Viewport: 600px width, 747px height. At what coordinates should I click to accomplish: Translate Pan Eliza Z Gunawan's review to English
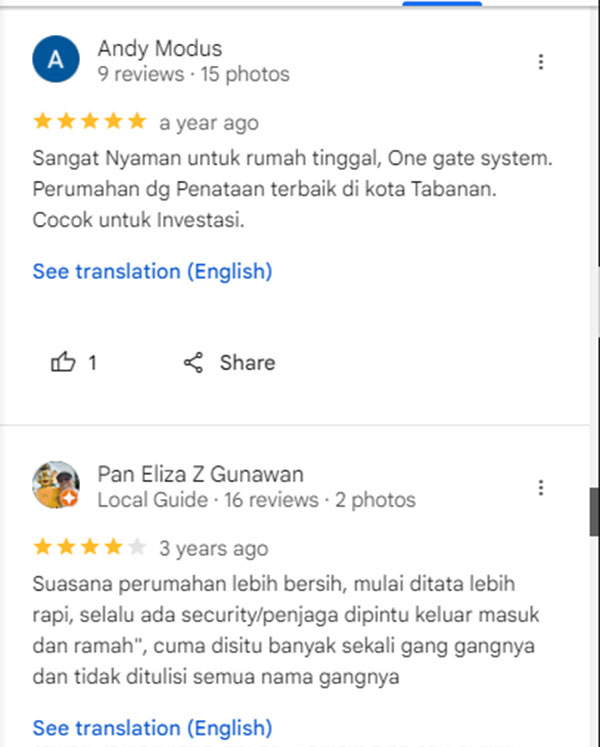[153, 728]
